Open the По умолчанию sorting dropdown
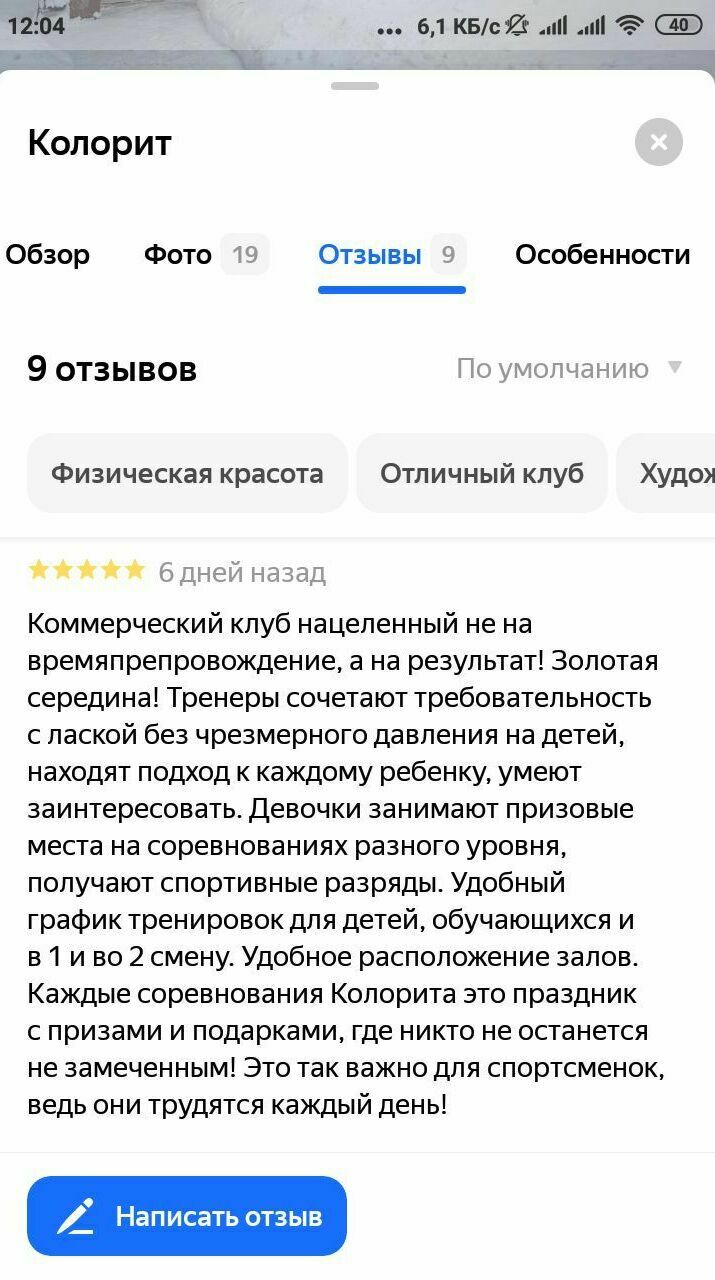 tap(568, 369)
